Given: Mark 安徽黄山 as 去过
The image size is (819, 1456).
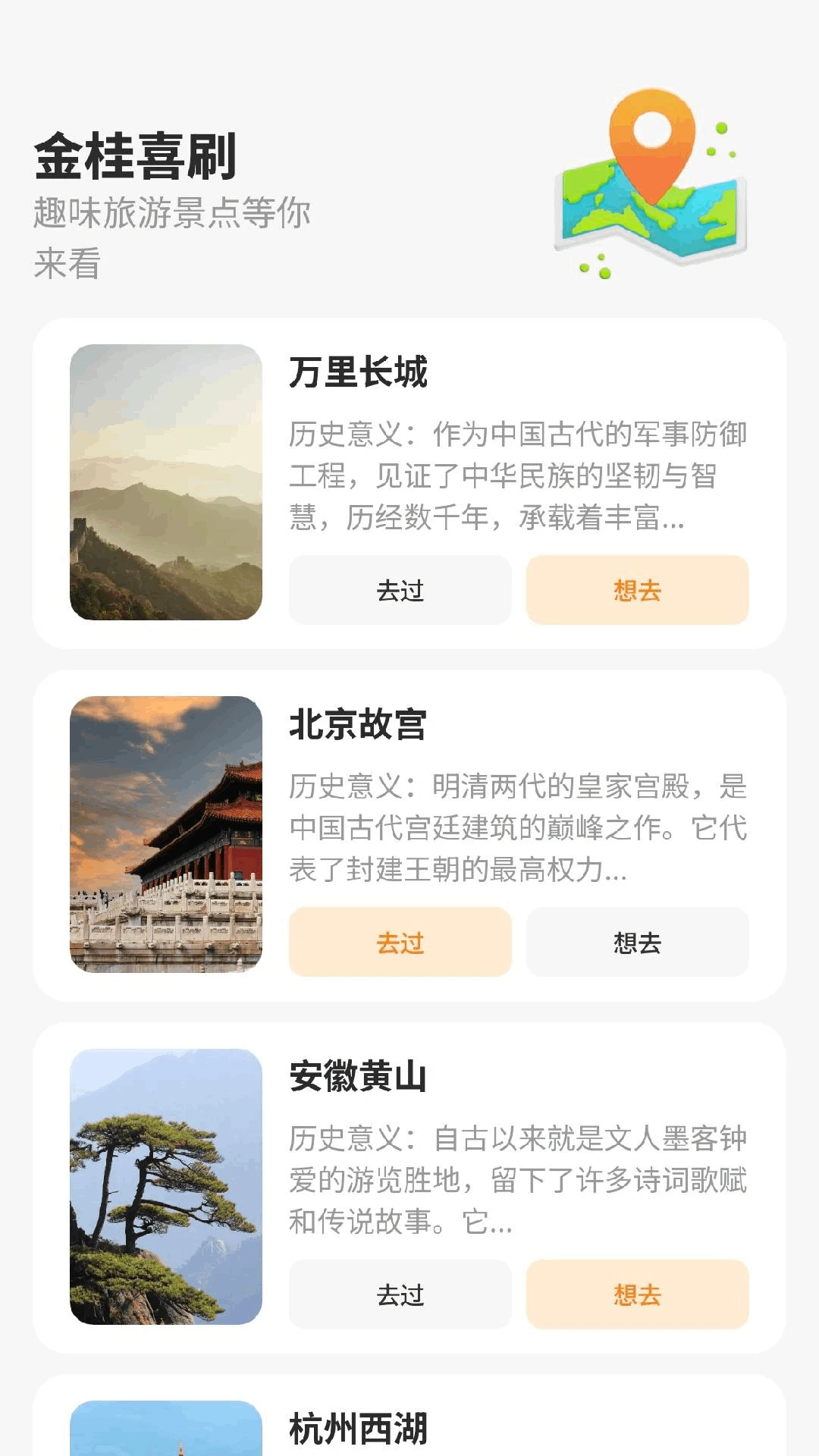Looking at the screenshot, I should (400, 1294).
